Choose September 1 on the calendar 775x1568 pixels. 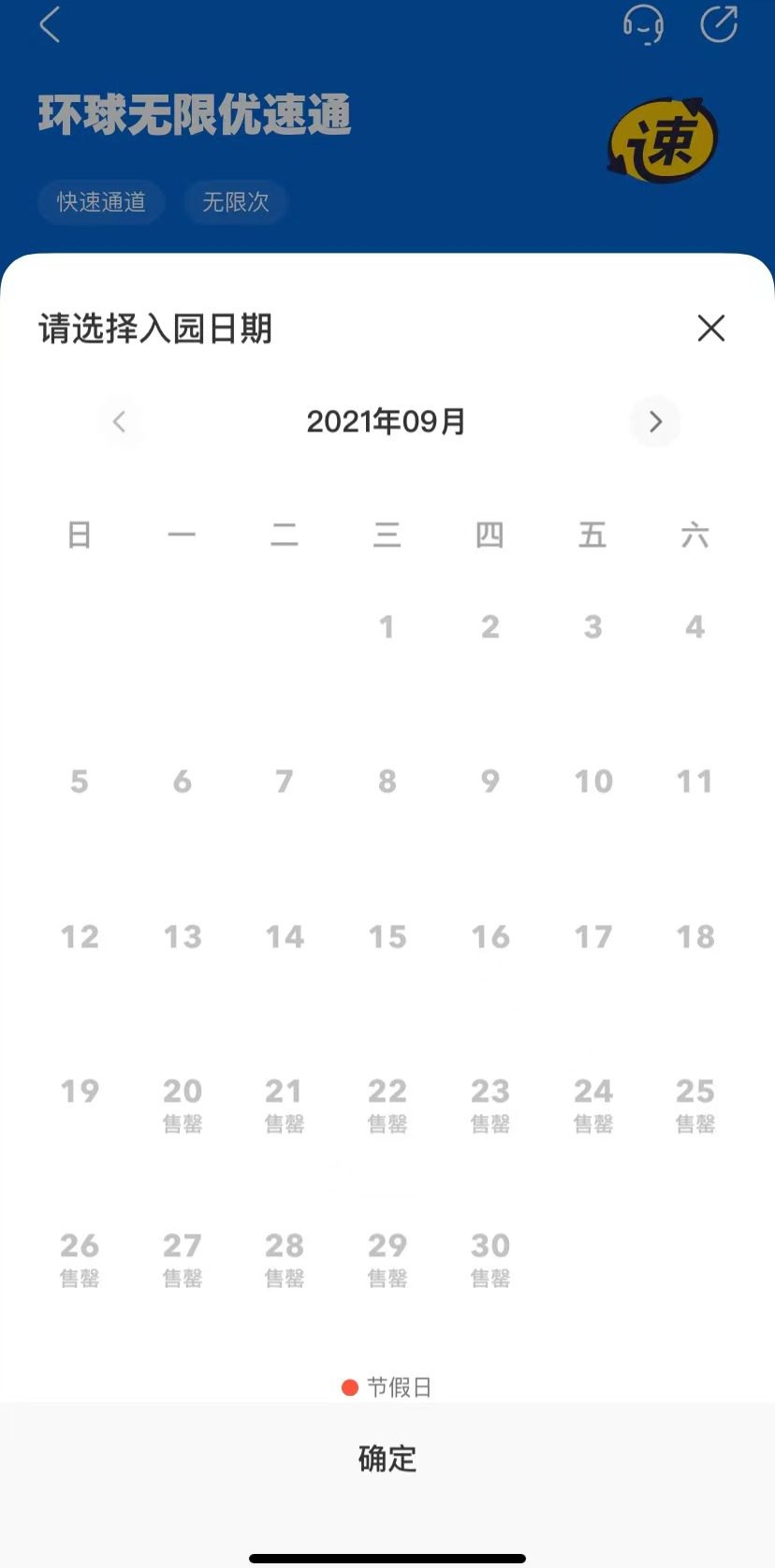coord(387,627)
